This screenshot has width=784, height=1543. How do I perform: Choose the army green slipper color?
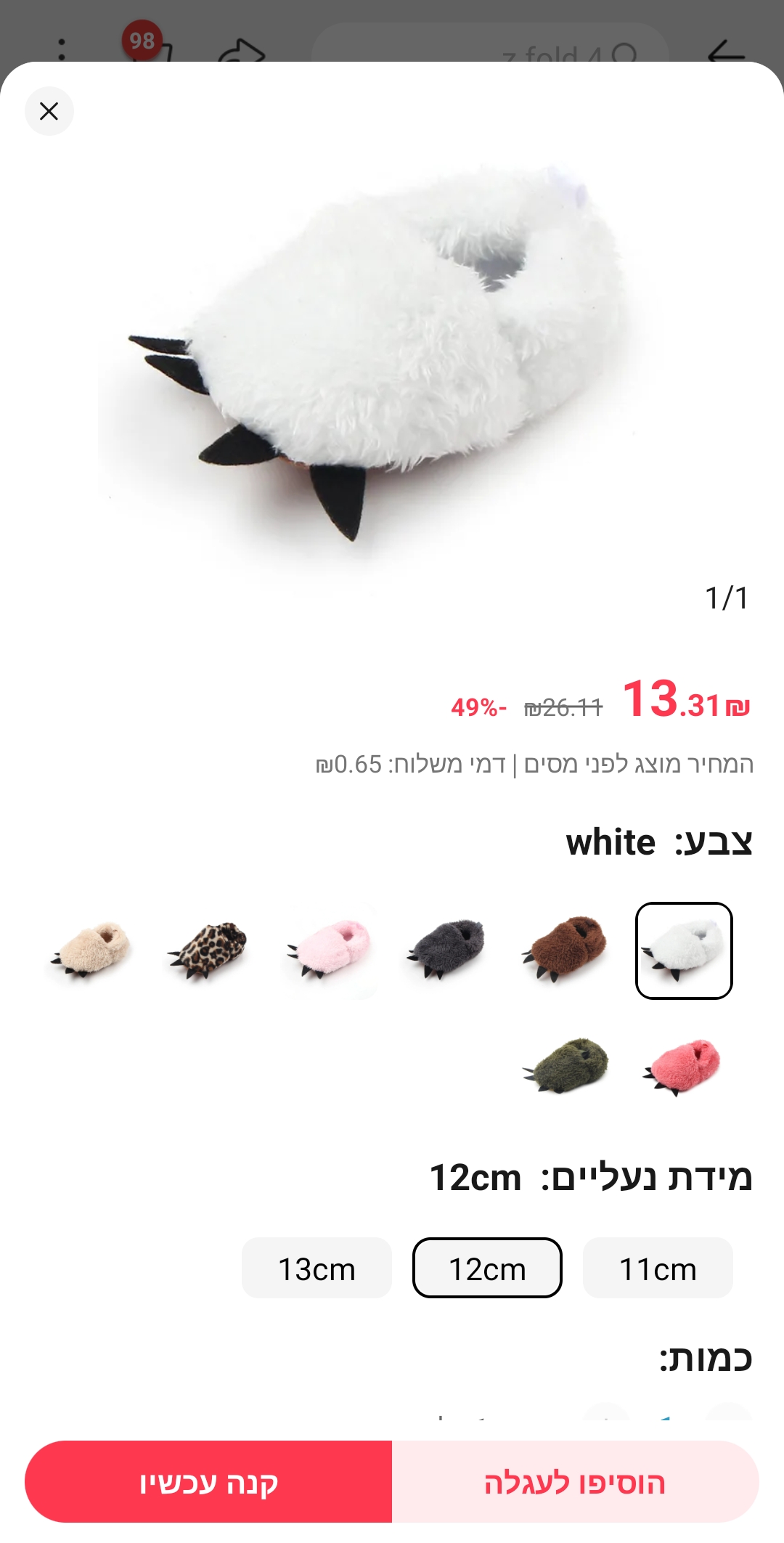565,1067
